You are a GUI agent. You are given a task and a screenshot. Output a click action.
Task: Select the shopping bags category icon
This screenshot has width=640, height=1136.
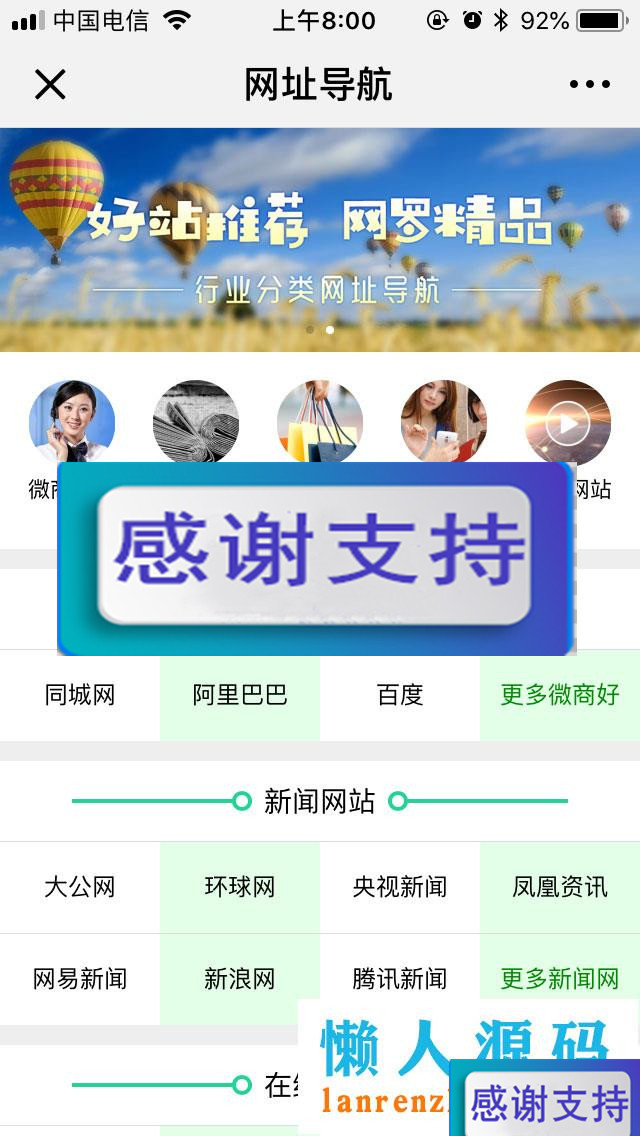pos(320,421)
